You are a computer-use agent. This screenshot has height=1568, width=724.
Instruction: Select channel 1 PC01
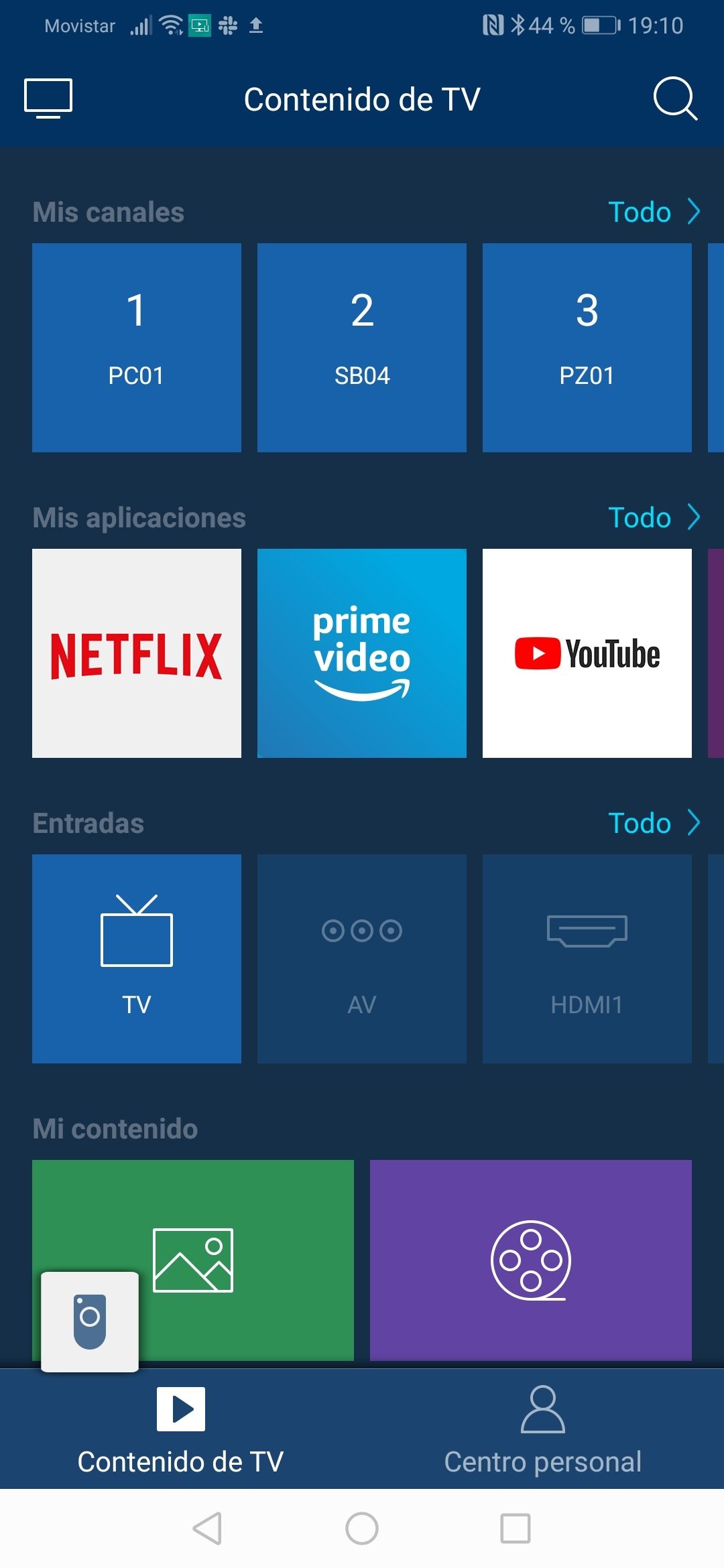(x=137, y=347)
